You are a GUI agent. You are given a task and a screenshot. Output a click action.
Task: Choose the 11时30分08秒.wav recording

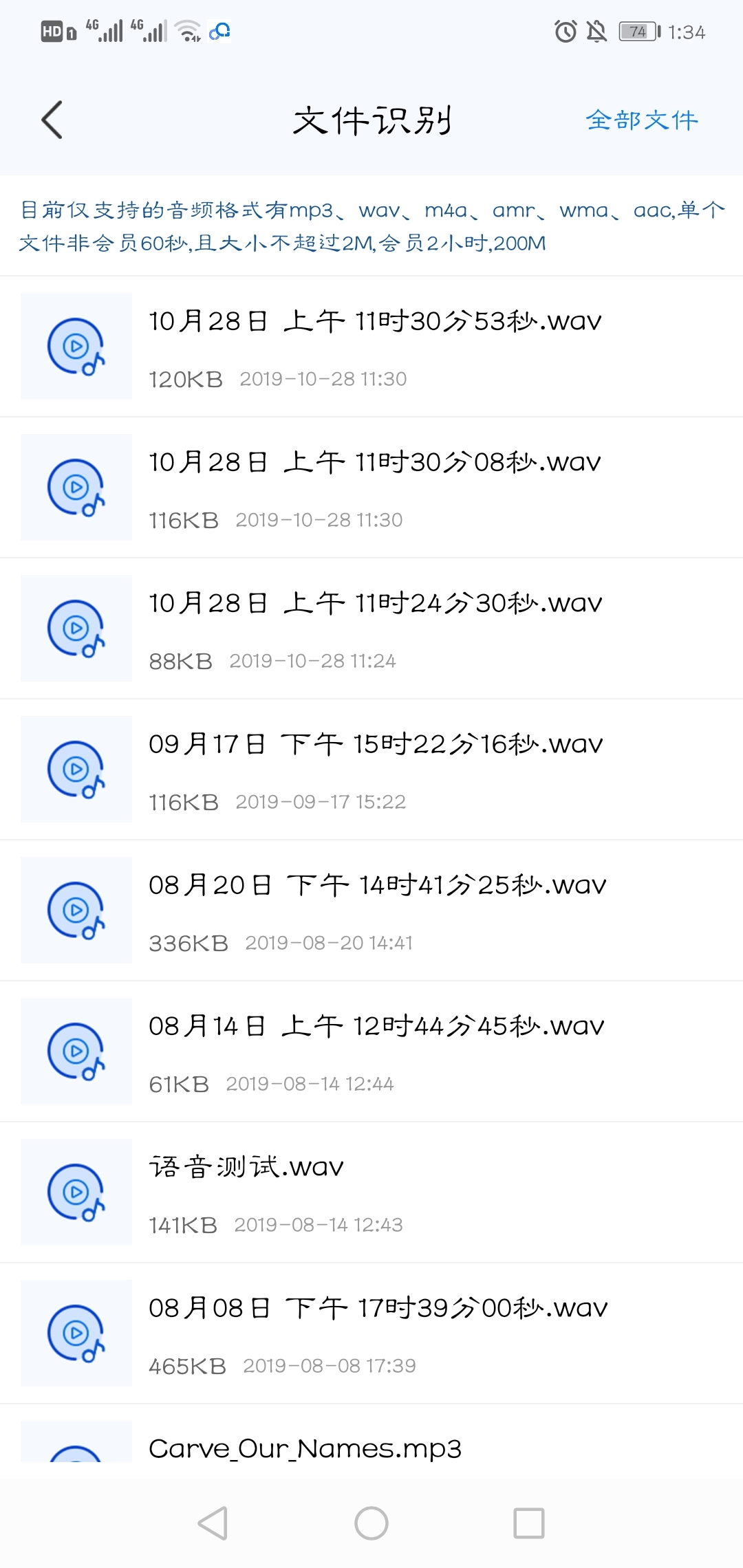click(x=375, y=488)
